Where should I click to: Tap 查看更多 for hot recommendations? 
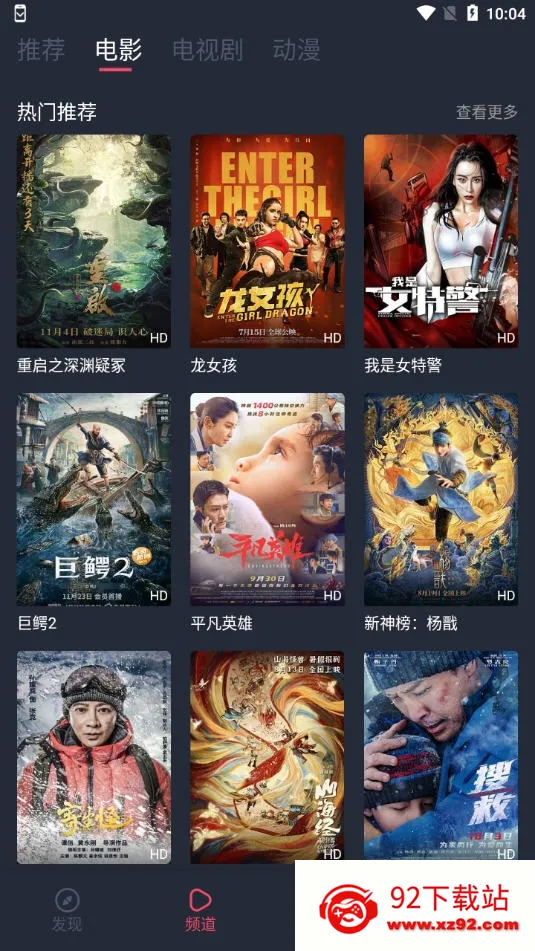487,112
